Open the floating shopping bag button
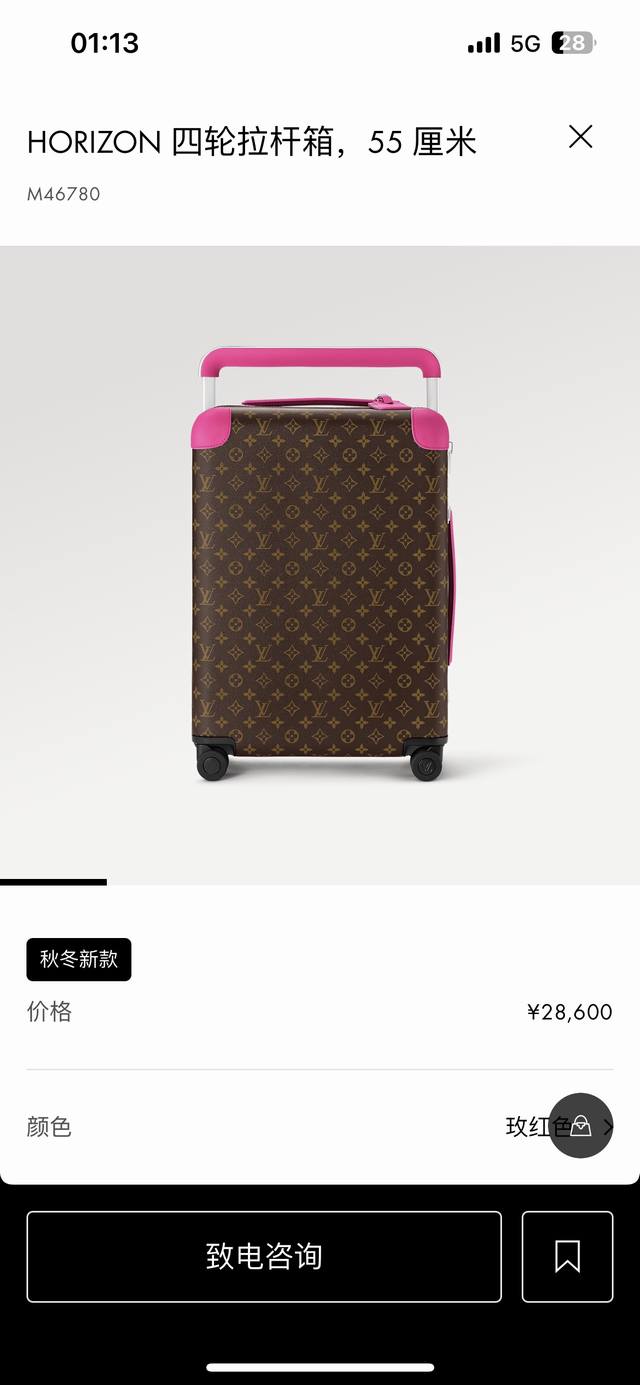The image size is (640, 1385). click(x=581, y=1126)
